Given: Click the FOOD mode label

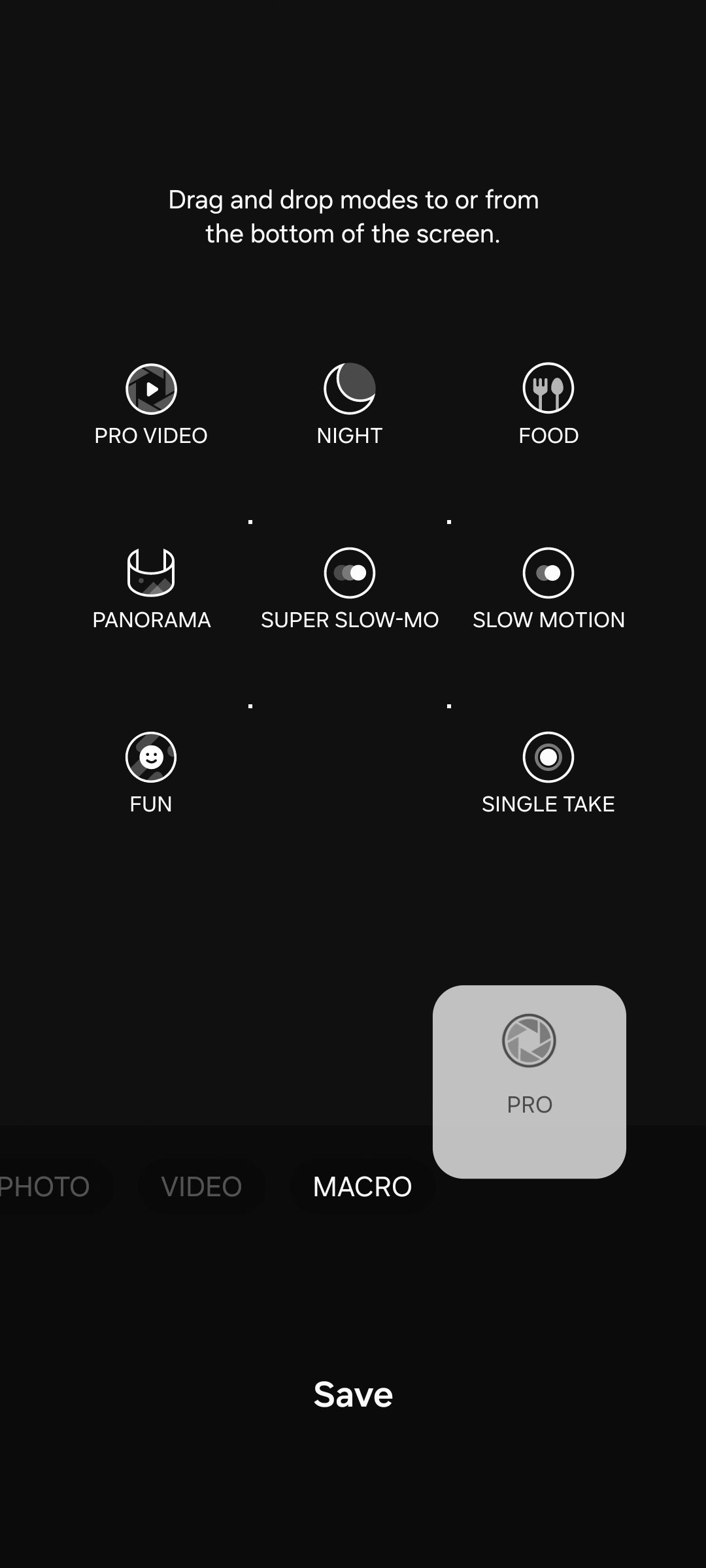Looking at the screenshot, I should pyautogui.click(x=548, y=435).
